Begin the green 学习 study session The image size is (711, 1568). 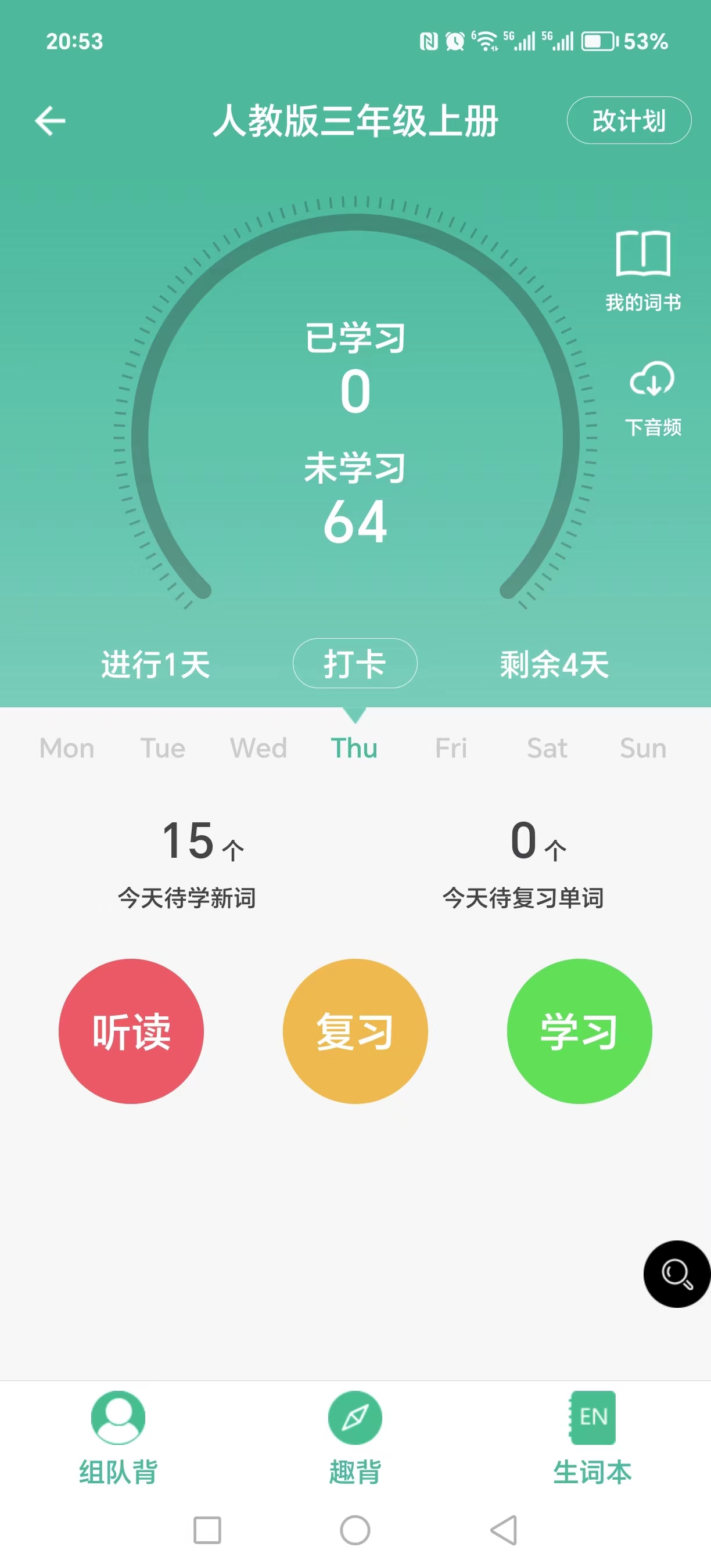pos(579,1031)
